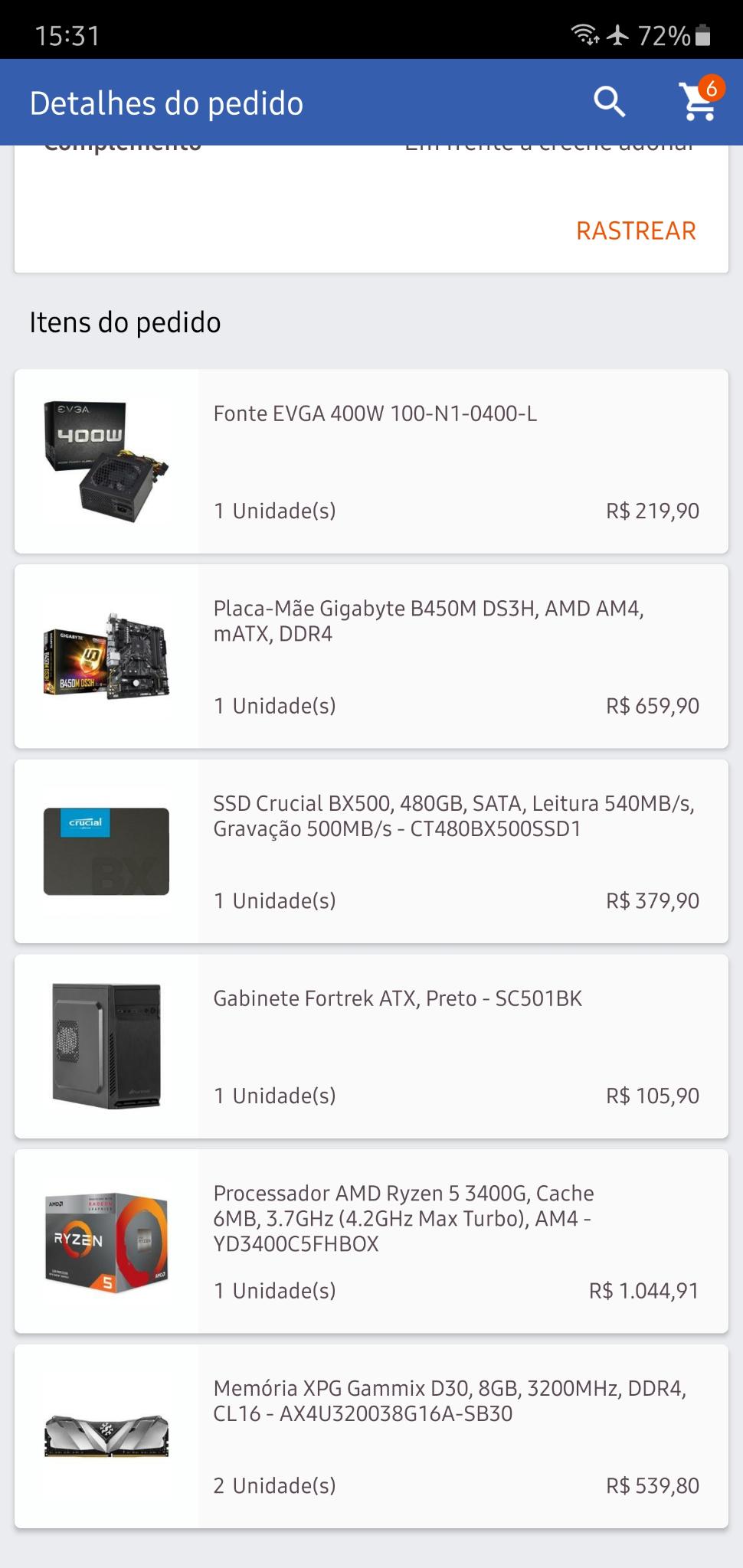Tap RASTREAR to track the order
This screenshot has height=1568, width=743.
point(636,230)
